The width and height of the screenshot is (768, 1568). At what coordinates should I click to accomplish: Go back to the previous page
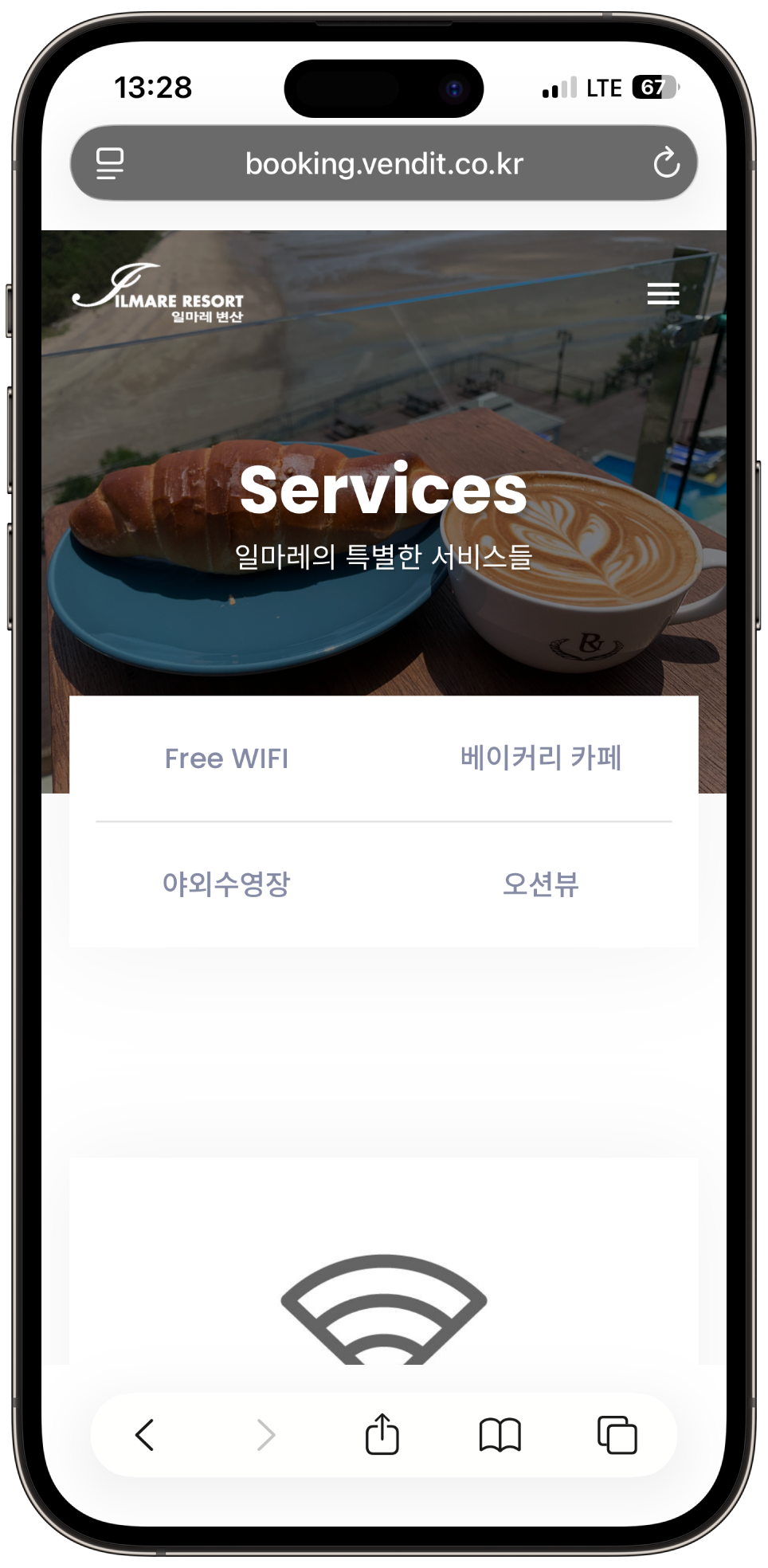point(144,1435)
